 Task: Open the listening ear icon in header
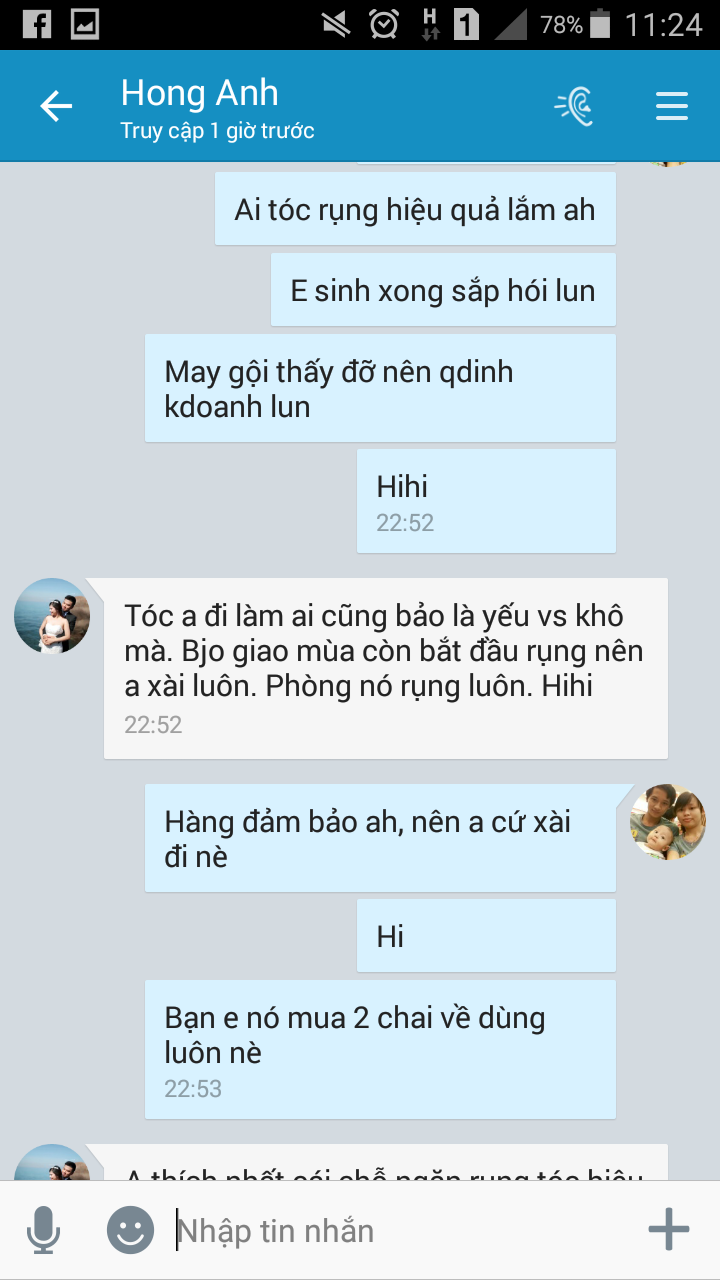coord(575,106)
